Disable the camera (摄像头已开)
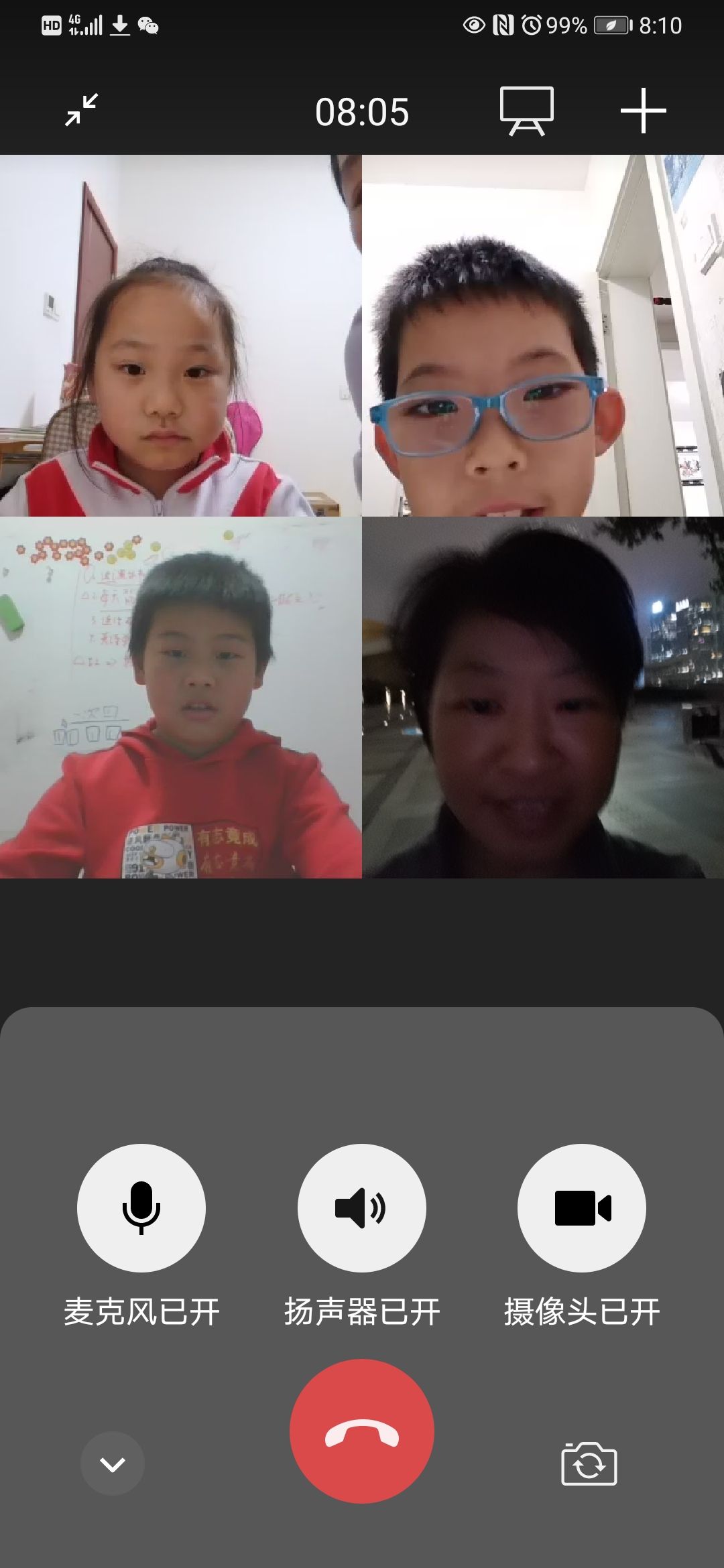724x1568 pixels. tap(582, 1207)
